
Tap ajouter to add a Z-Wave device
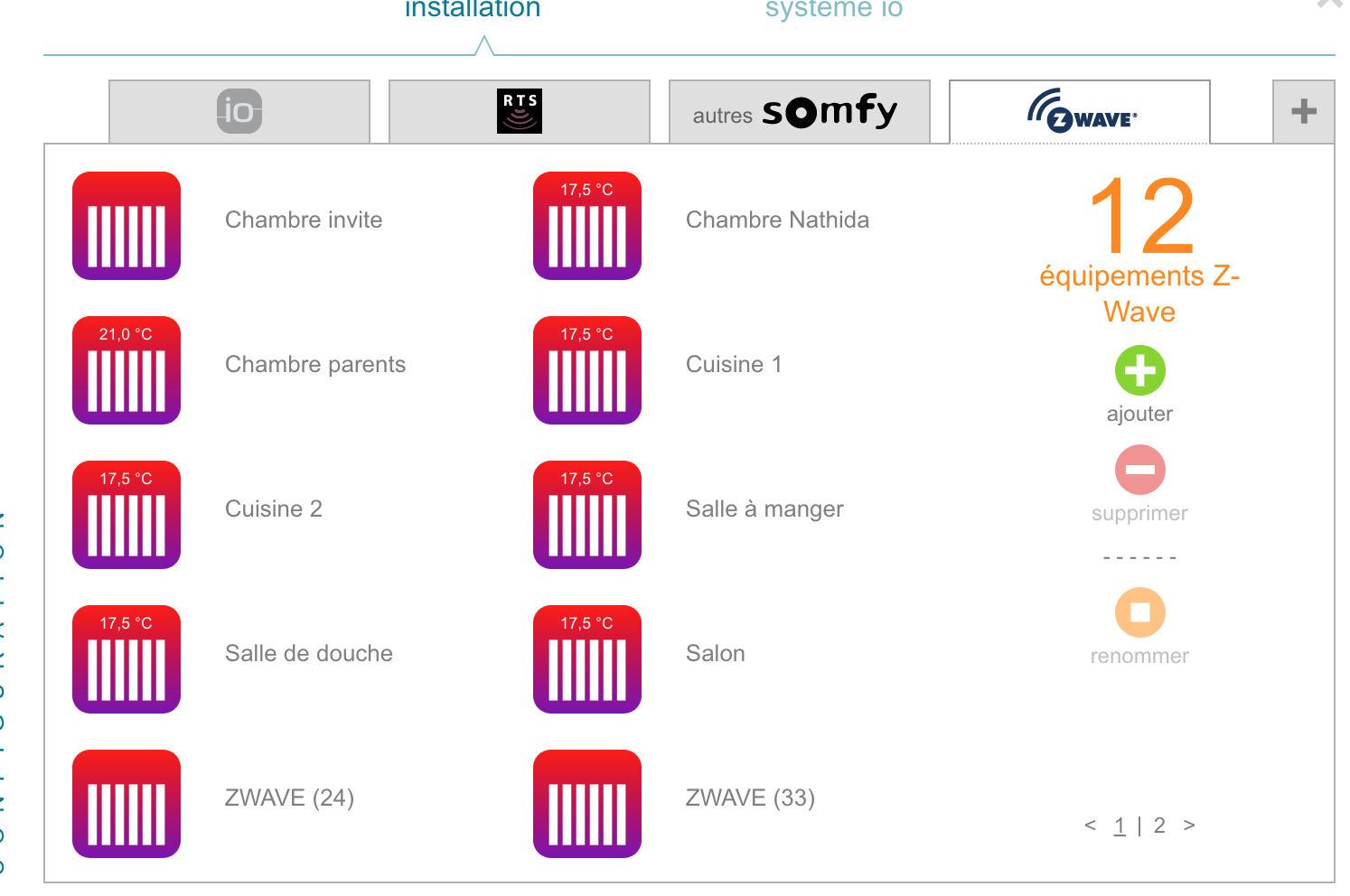pos(1139,370)
